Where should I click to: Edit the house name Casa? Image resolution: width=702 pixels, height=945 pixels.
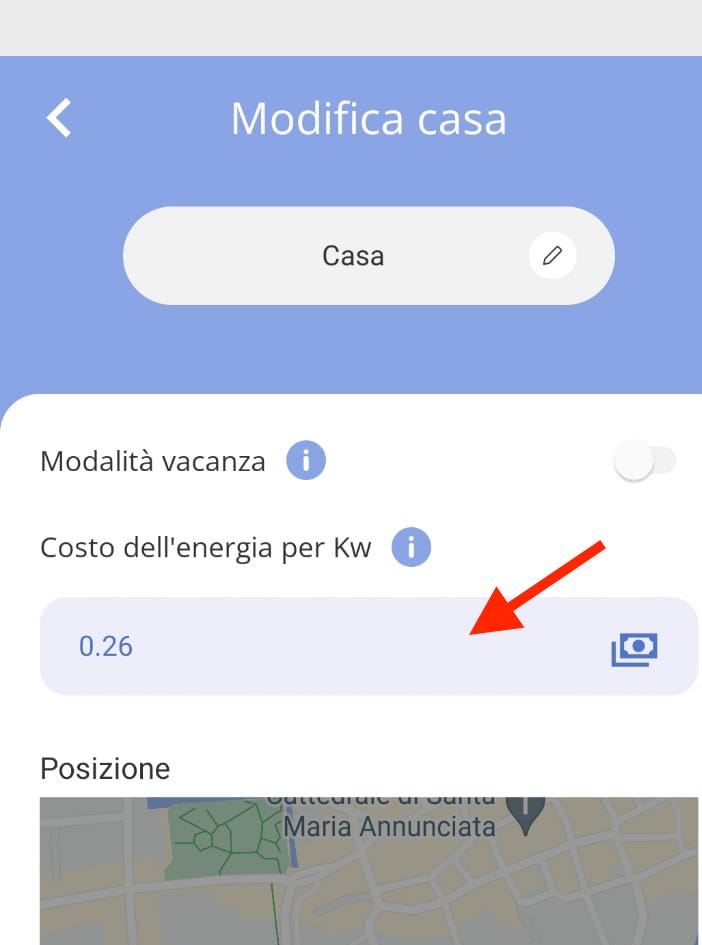552,256
